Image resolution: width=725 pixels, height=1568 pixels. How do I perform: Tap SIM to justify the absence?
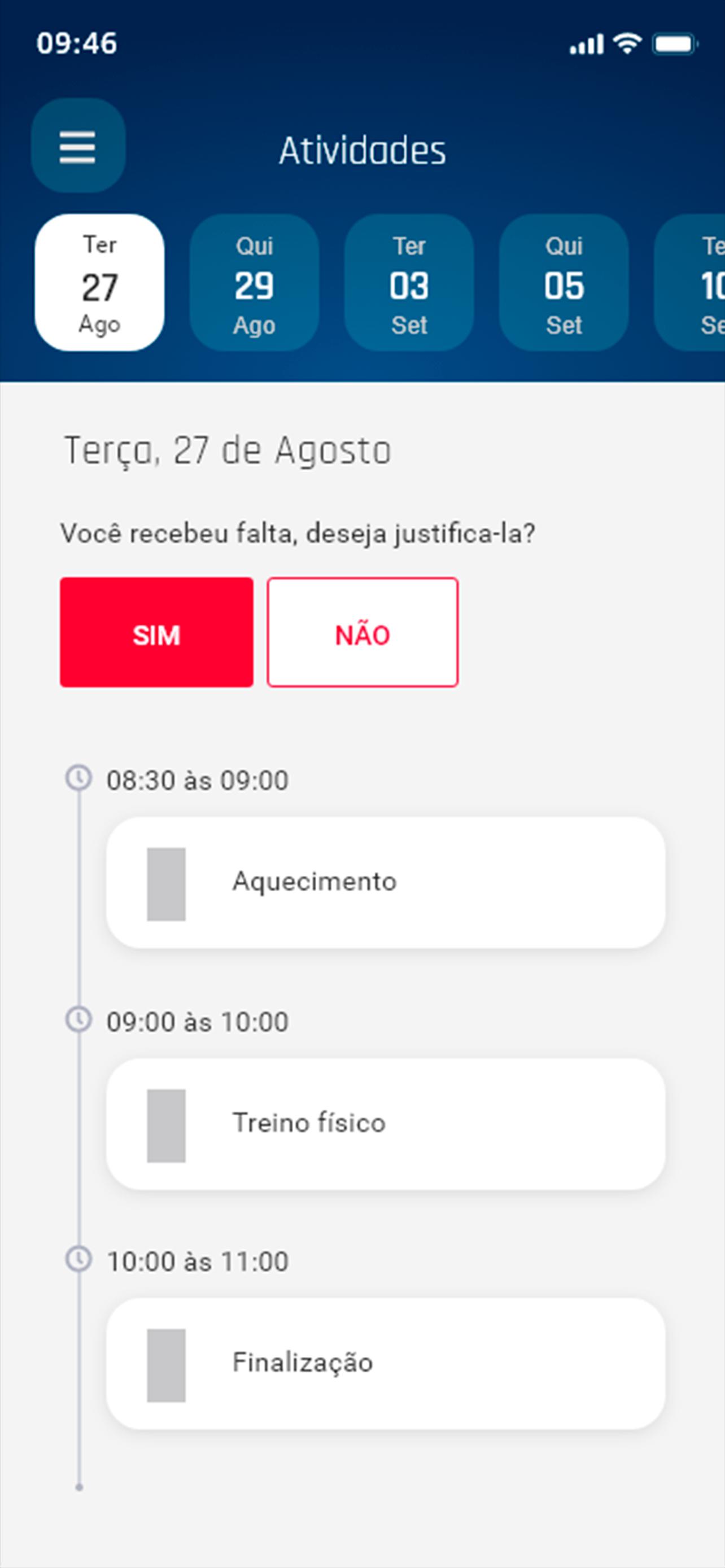coord(156,632)
